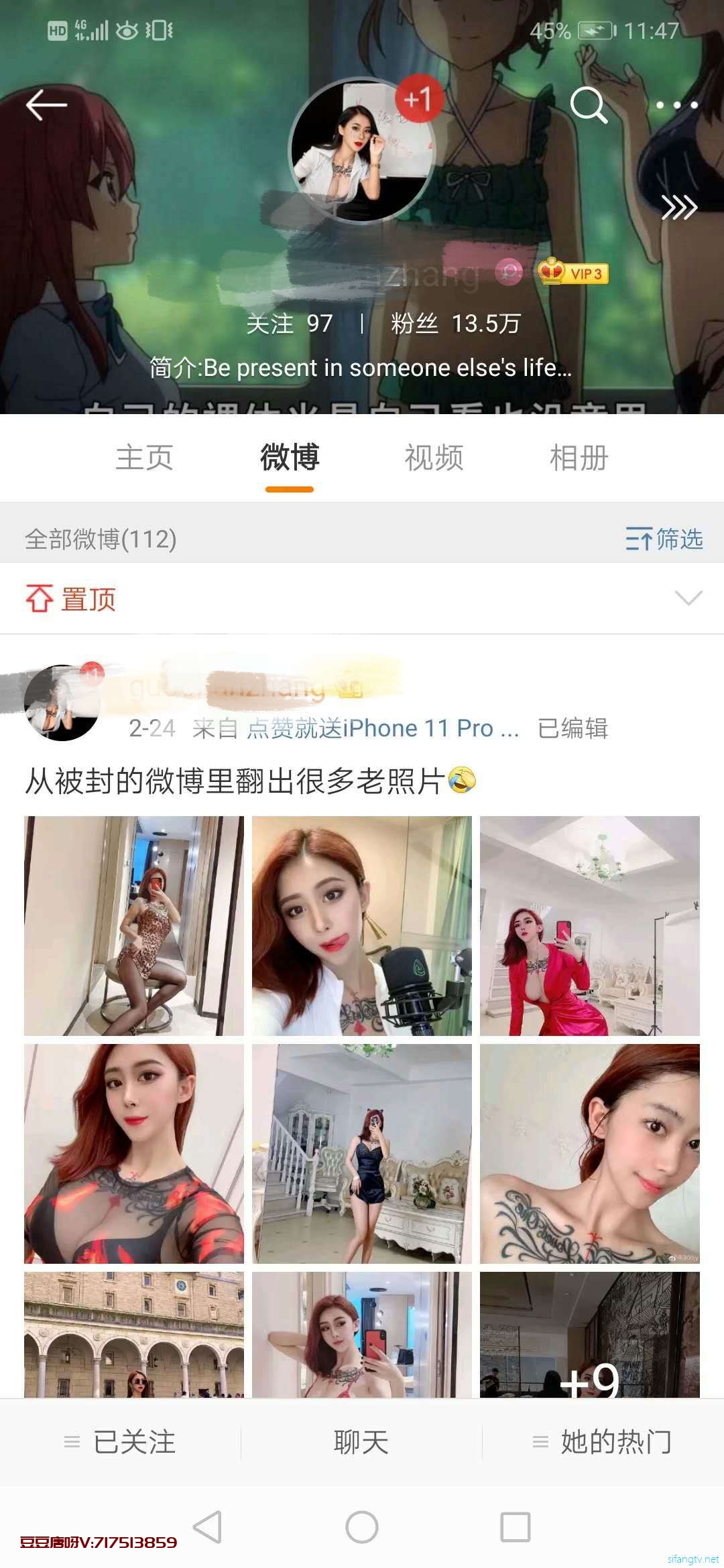
Task: Select the 微博 tab
Action: coord(290,458)
